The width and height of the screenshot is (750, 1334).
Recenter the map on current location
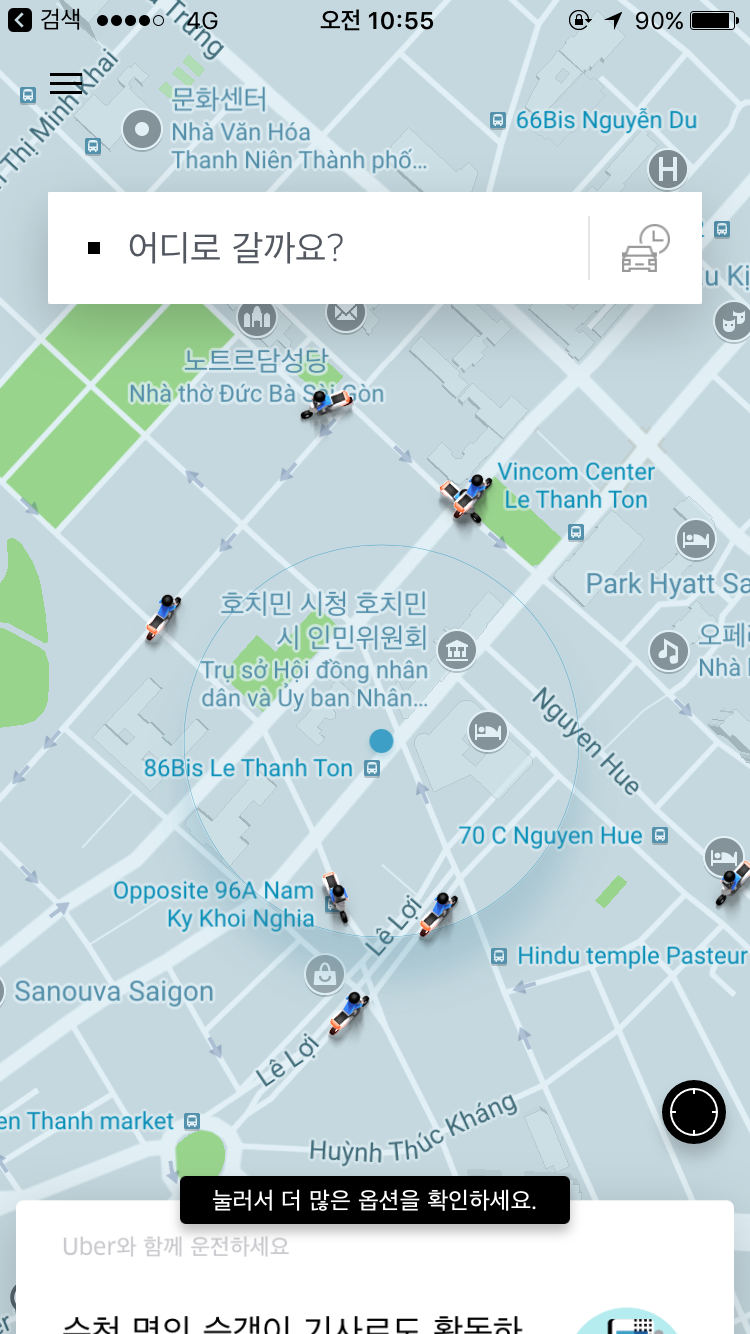[694, 1112]
